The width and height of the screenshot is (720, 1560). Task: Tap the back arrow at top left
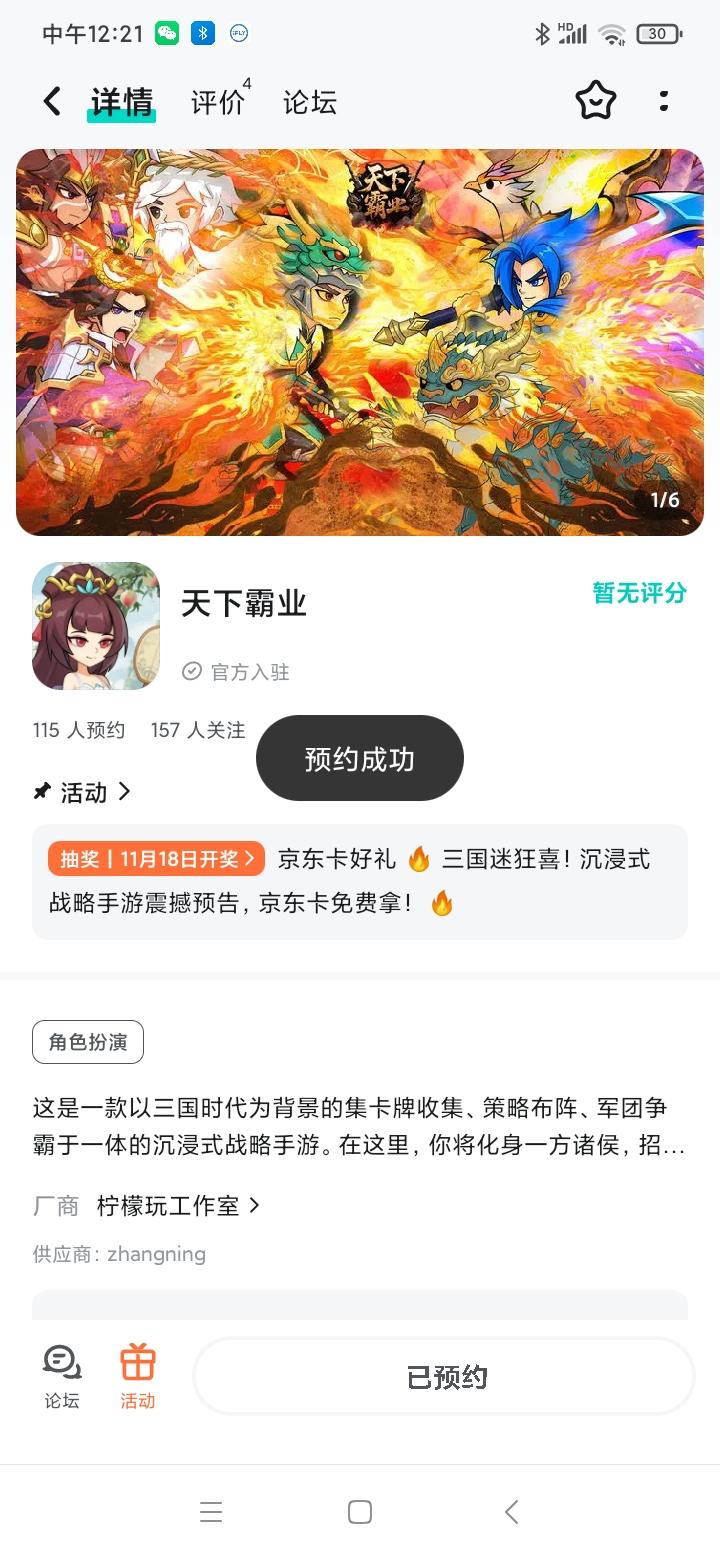pyautogui.click(x=51, y=101)
